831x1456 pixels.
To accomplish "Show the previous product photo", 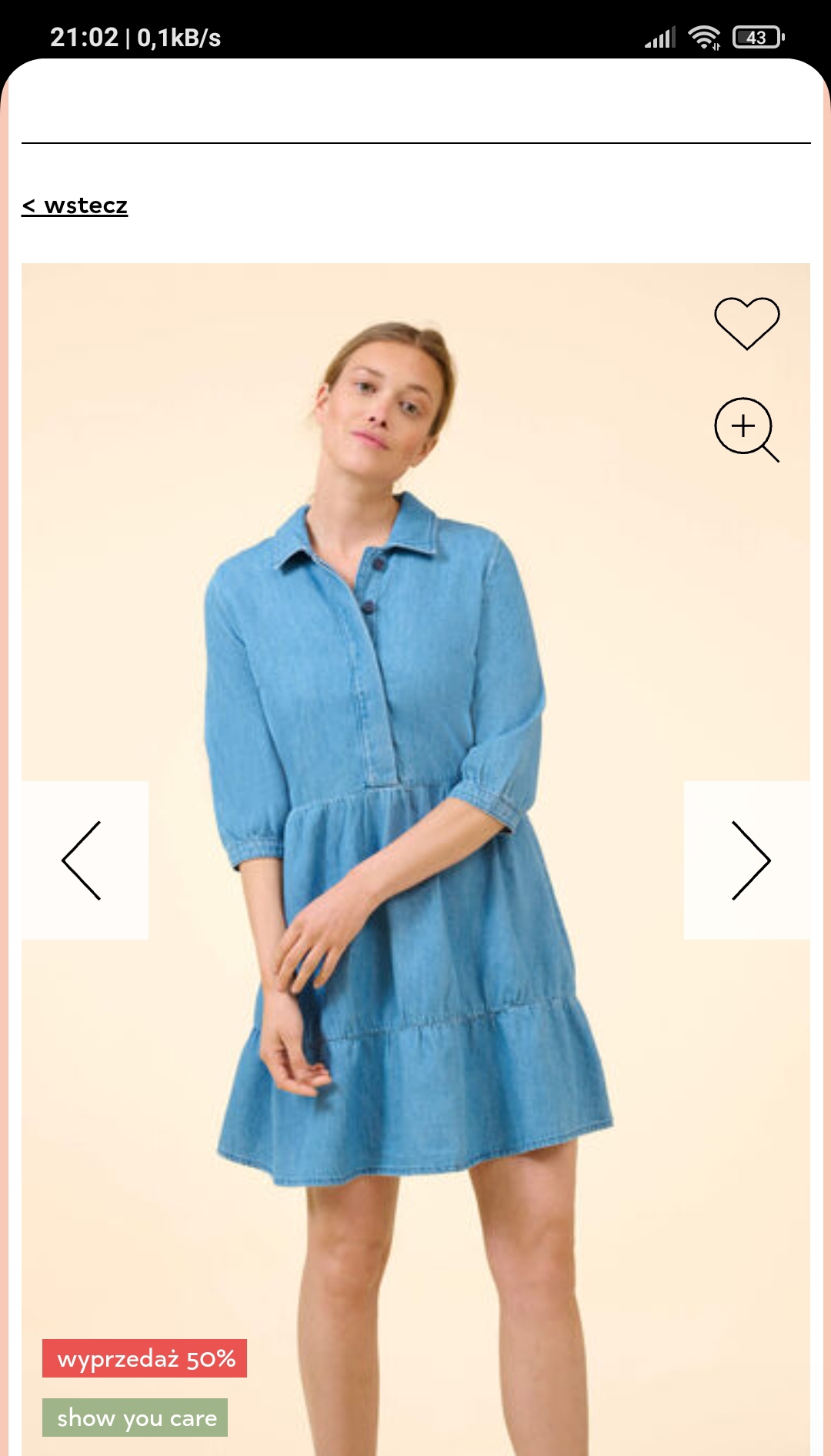I will tap(84, 860).
